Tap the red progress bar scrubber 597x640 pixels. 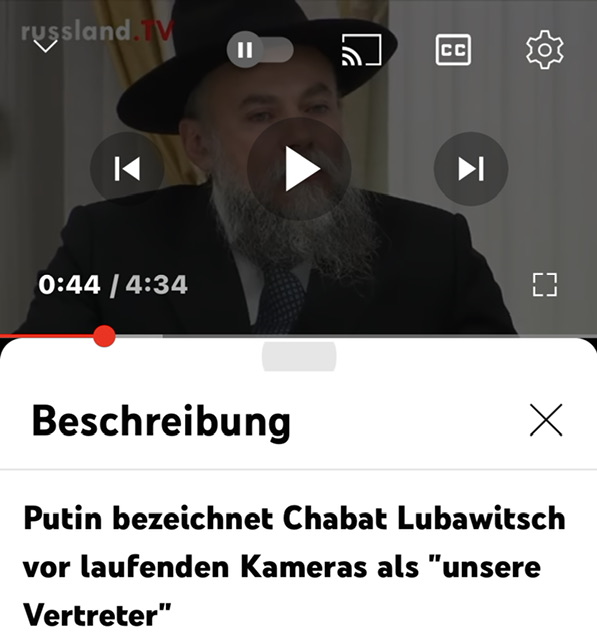104,336
